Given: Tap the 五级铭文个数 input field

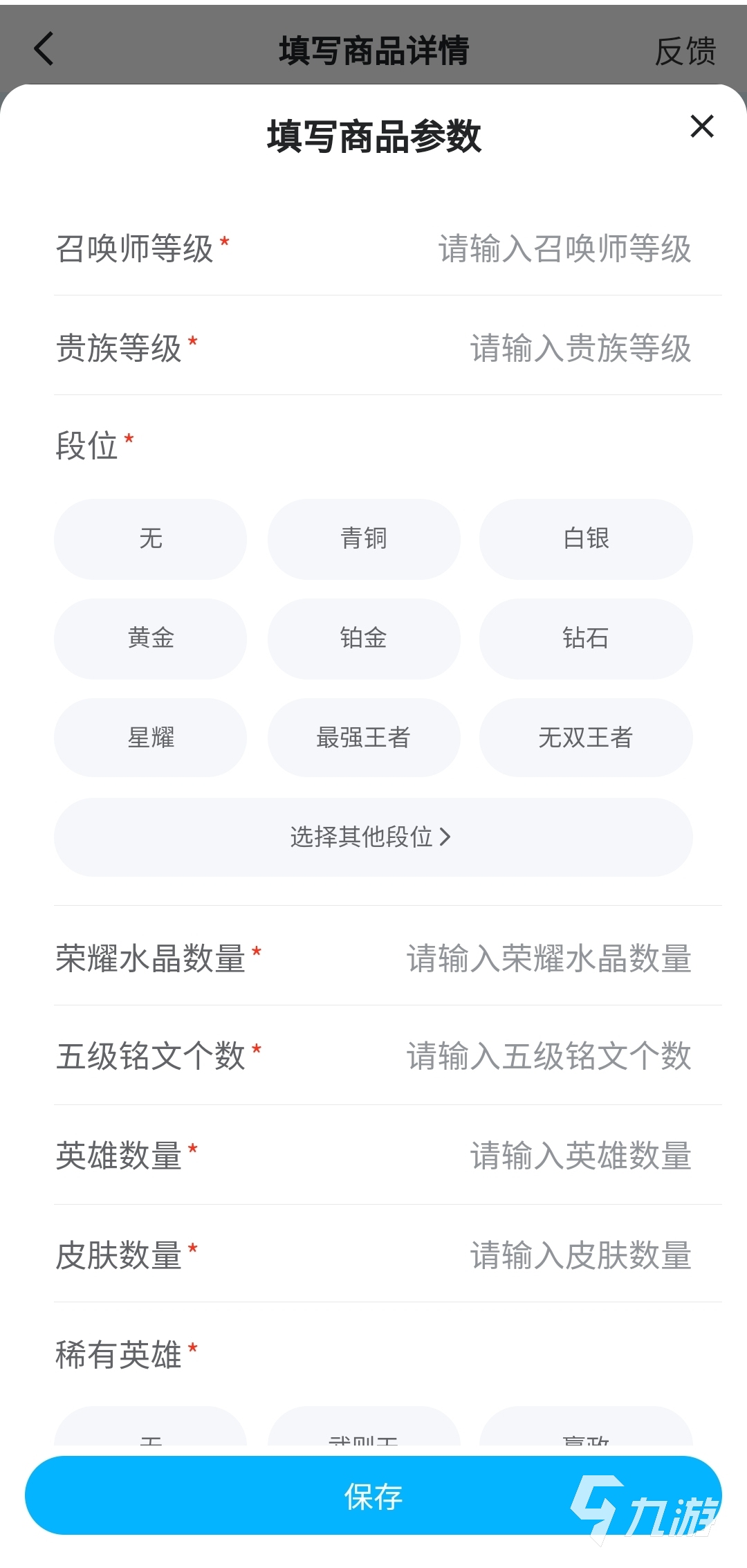Looking at the screenshot, I should pos(548,1056).
